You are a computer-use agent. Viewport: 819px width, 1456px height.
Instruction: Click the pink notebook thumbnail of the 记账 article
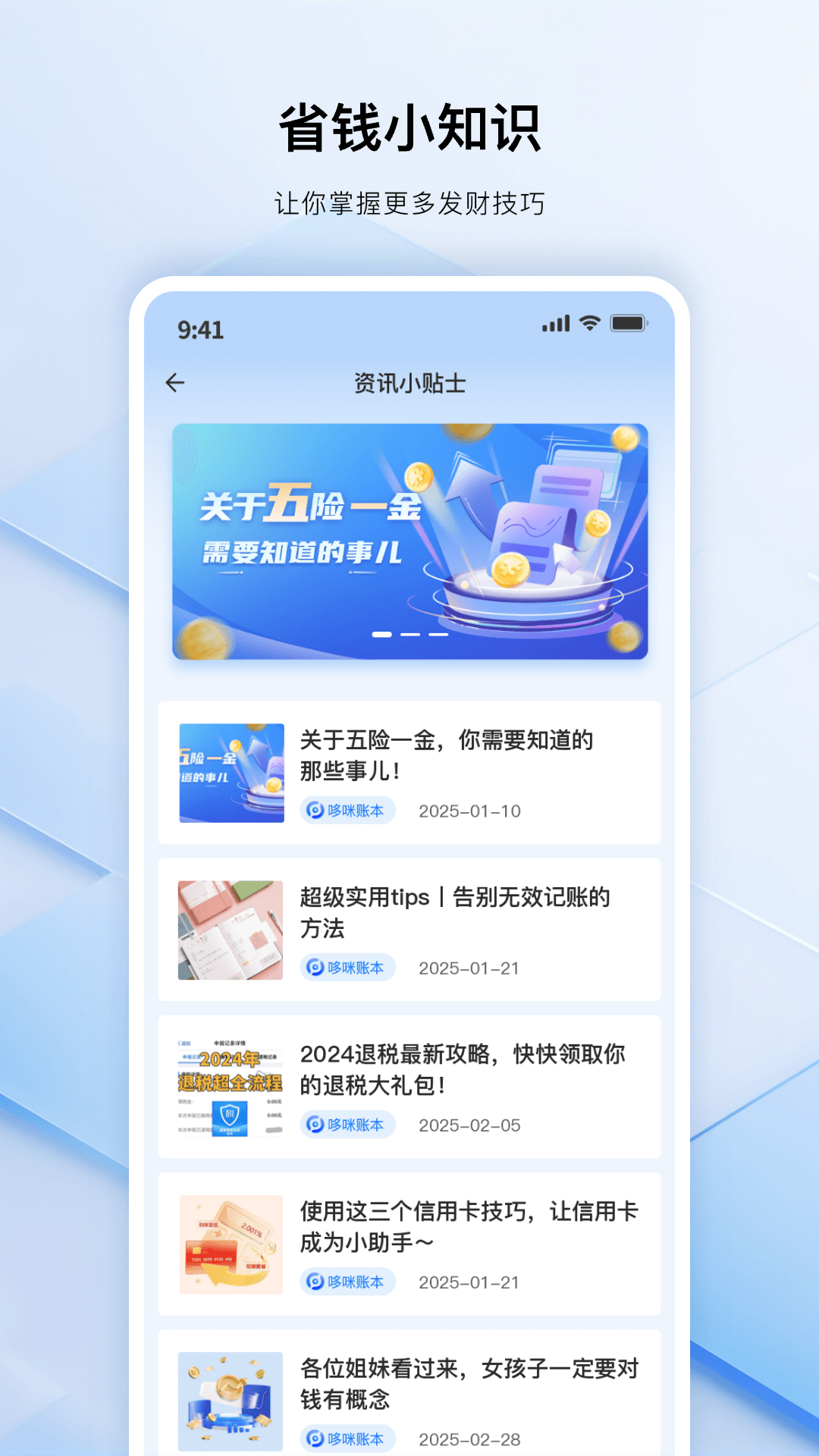pos(230,930)
